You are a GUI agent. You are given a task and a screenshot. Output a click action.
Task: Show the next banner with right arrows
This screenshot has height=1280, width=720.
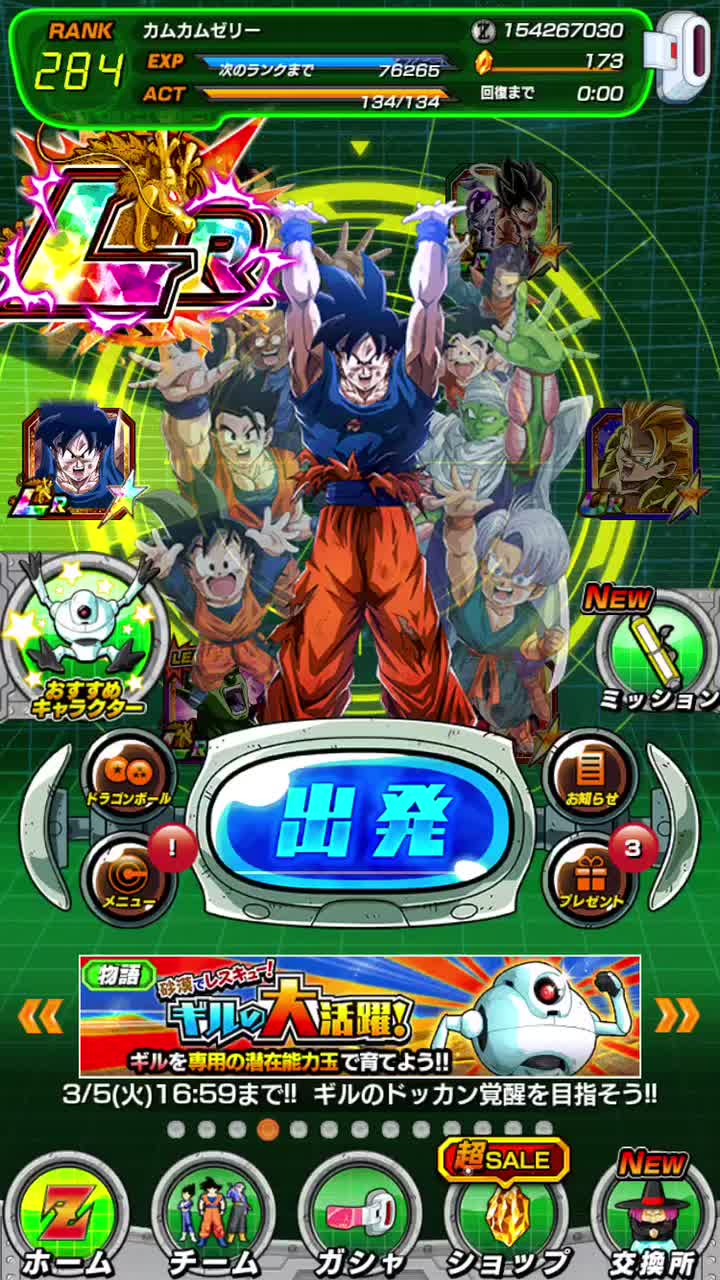tap(677, 1015)
